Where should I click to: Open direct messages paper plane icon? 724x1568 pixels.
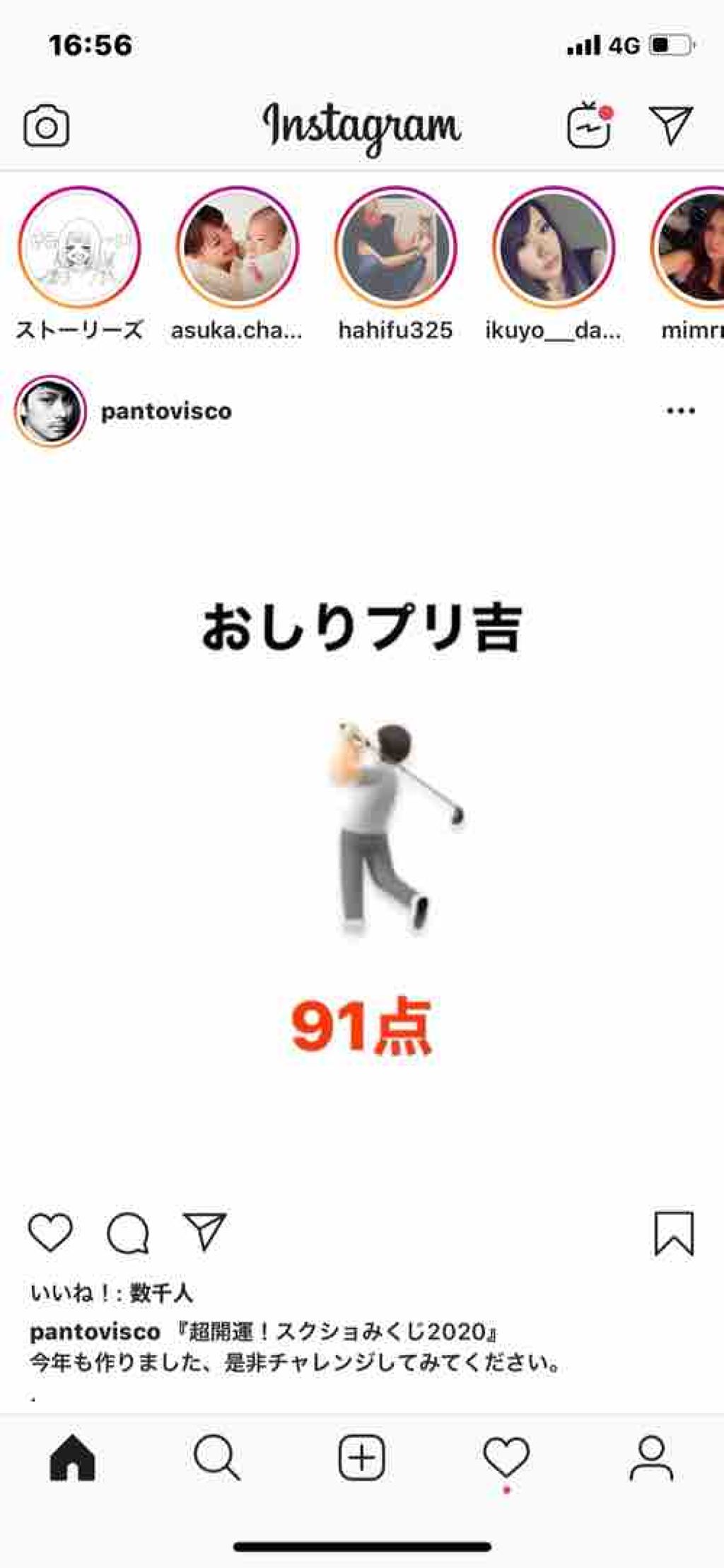point(670,126)
